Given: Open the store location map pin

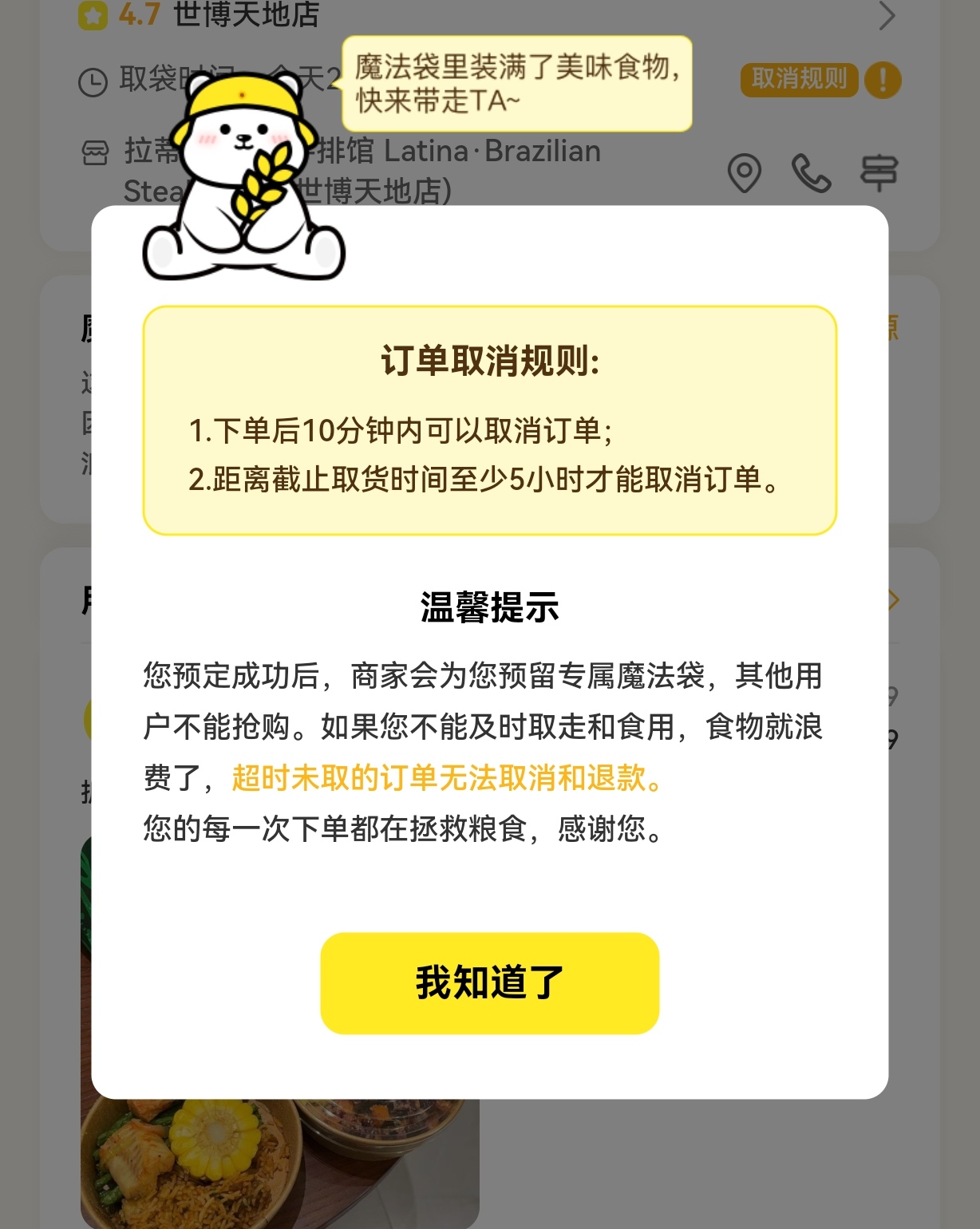Looking at the screenshot, I should coord(744,172).
